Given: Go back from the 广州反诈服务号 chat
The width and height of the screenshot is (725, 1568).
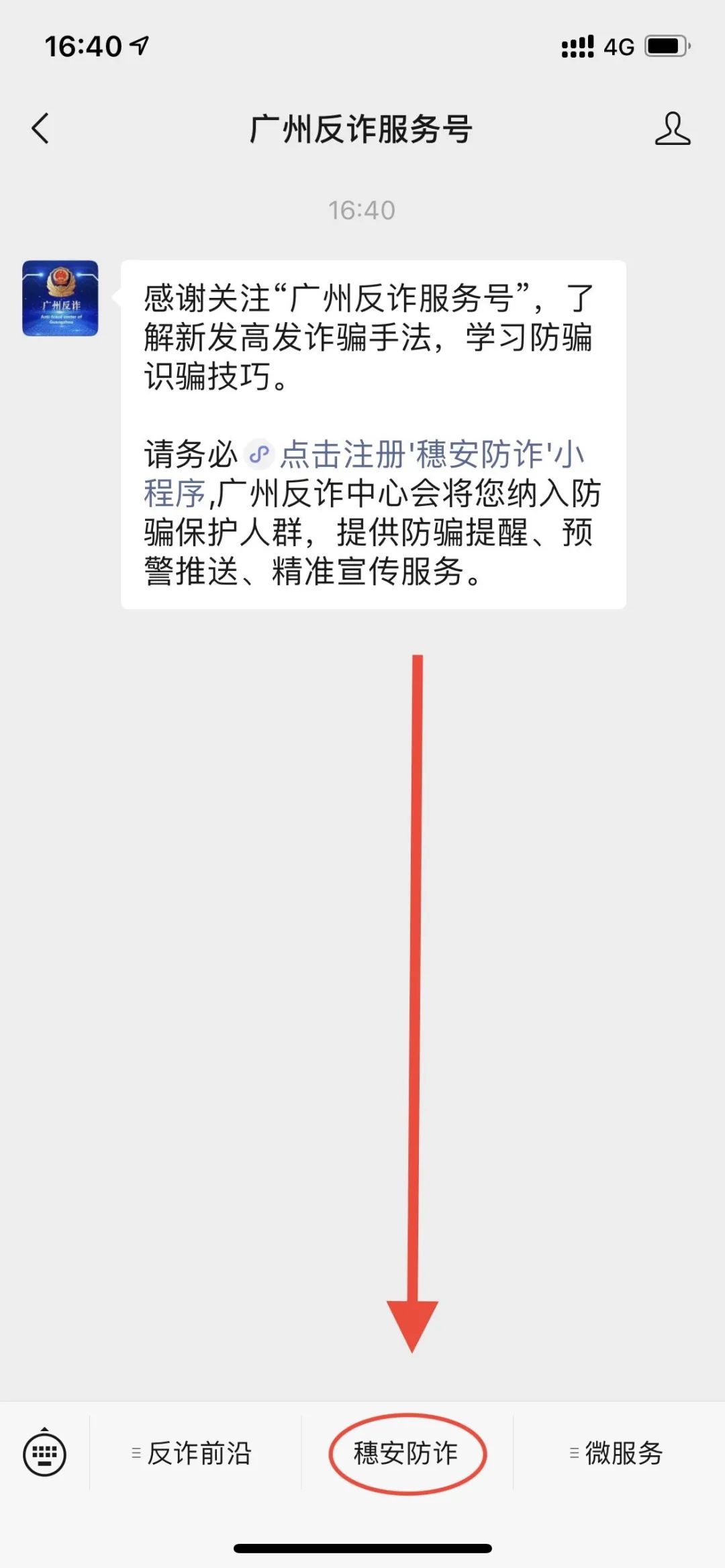Looking at the screenshot, I should pyautogui.click(x=40, y=128).
